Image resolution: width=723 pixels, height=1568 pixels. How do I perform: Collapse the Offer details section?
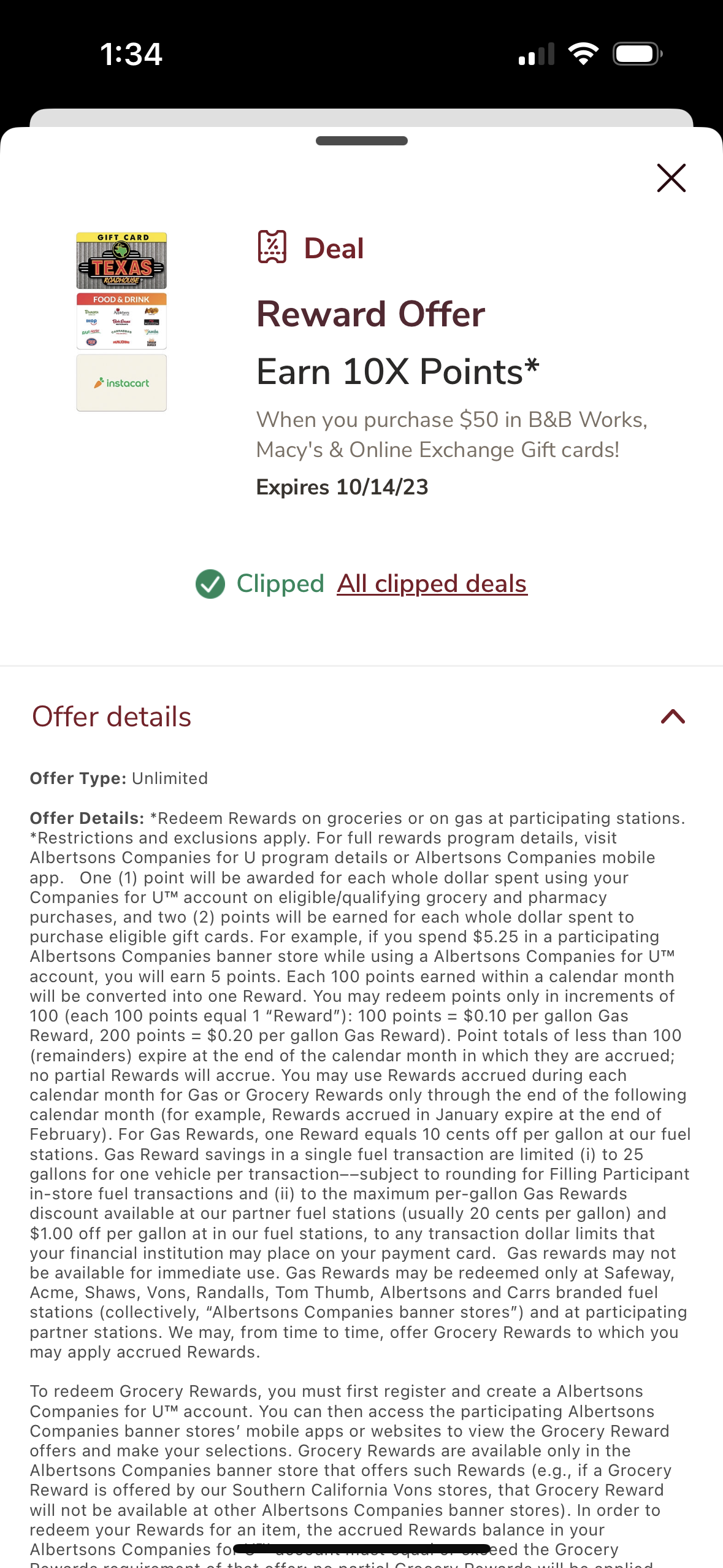click(x=673, y=717)
